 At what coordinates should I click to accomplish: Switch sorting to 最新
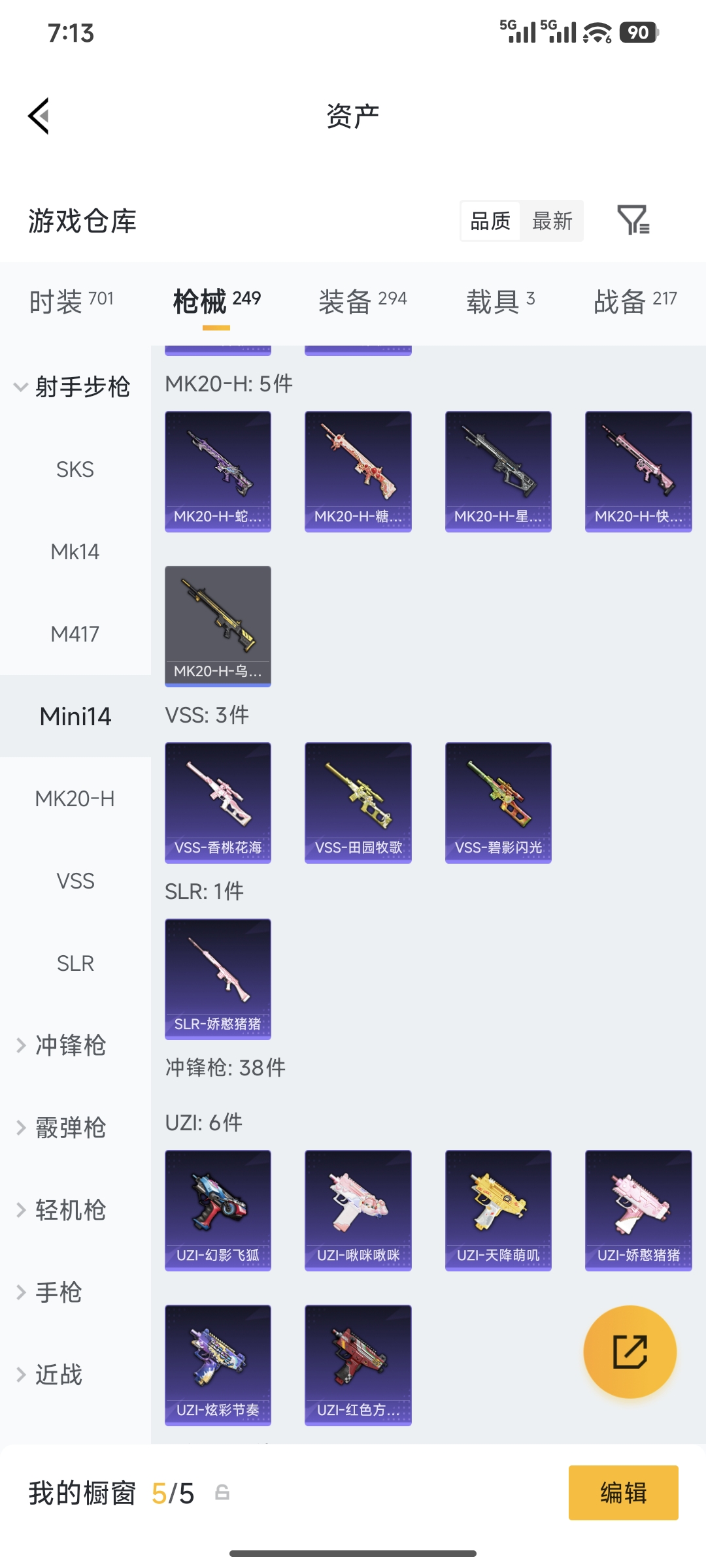click(552, 221)
